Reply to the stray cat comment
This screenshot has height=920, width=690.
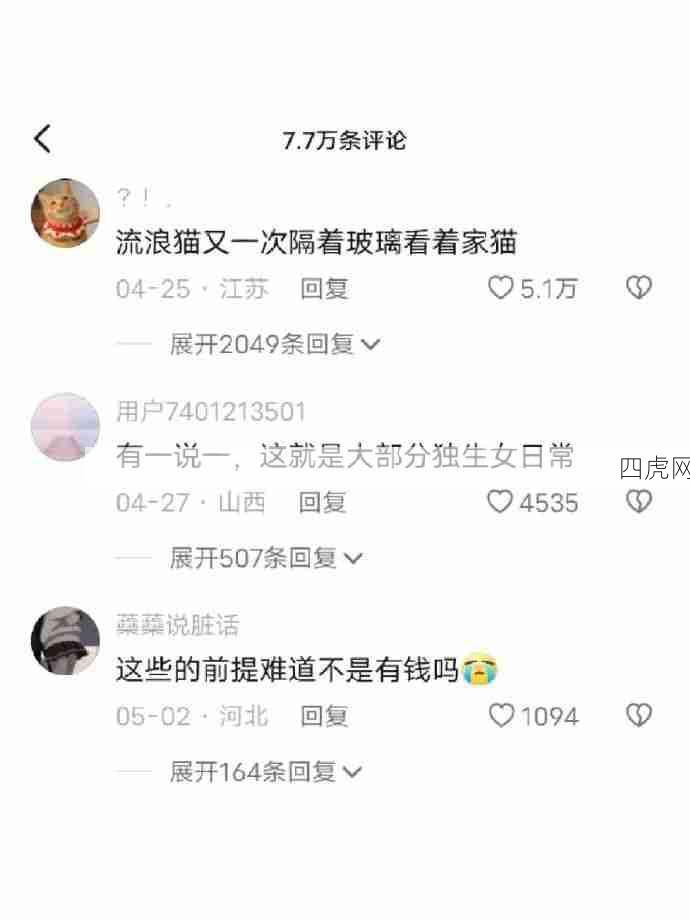point(324,289)
